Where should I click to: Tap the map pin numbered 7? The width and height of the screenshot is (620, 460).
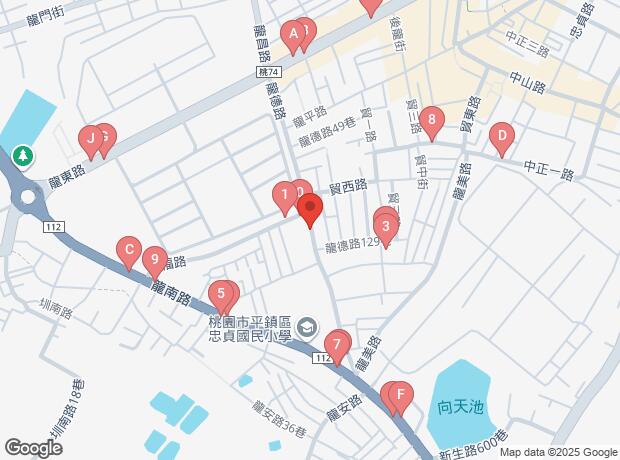[x=337, y=346]
